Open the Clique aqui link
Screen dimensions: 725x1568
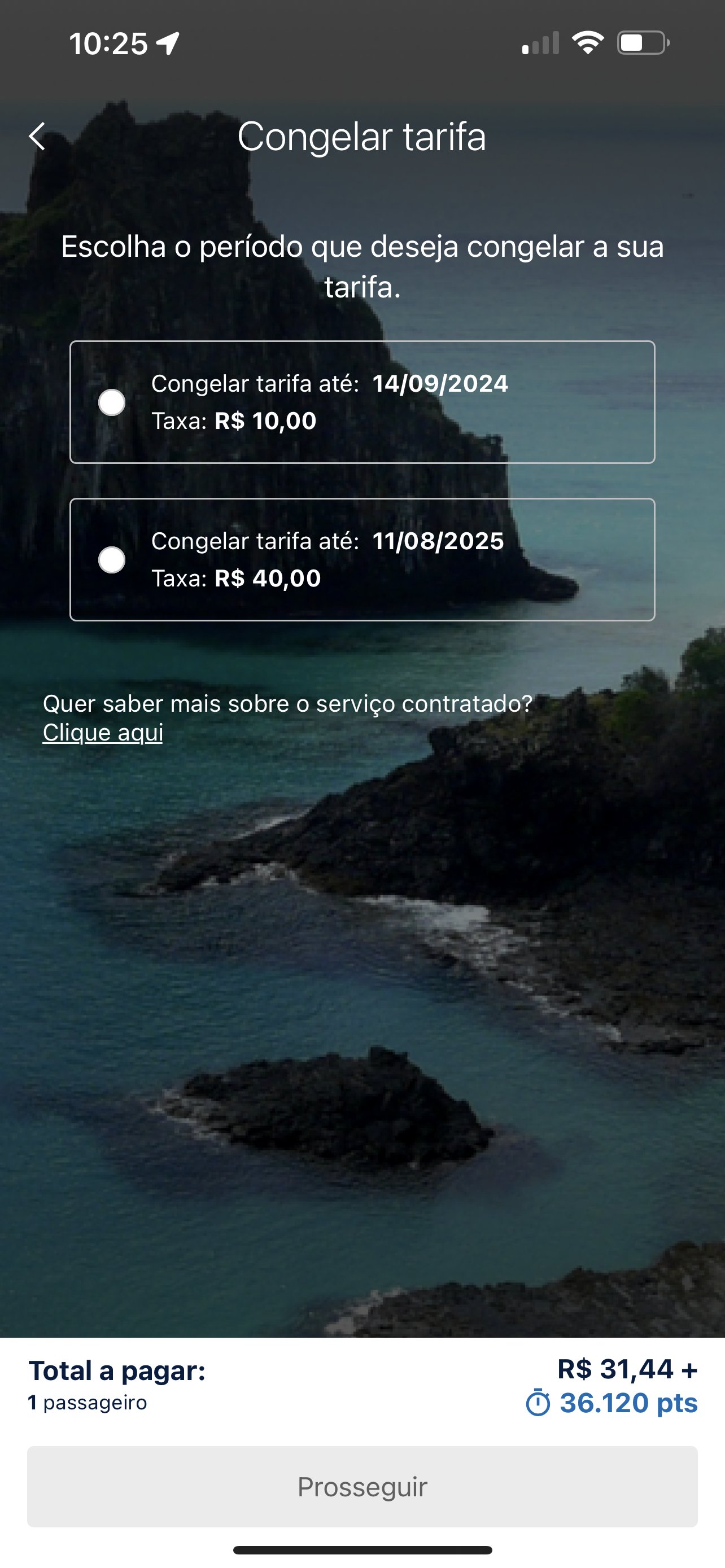coord(103,732)
